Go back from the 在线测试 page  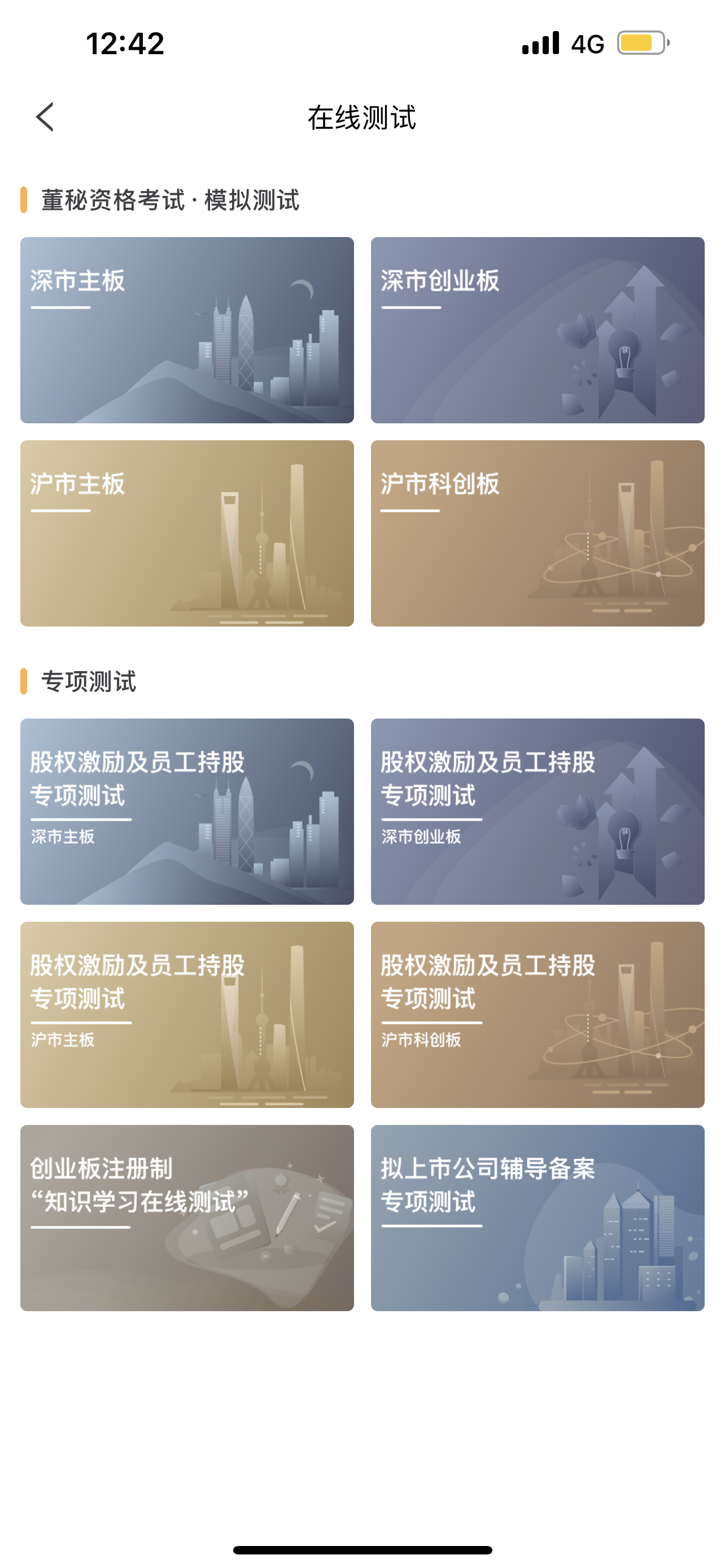coord(46,117)
